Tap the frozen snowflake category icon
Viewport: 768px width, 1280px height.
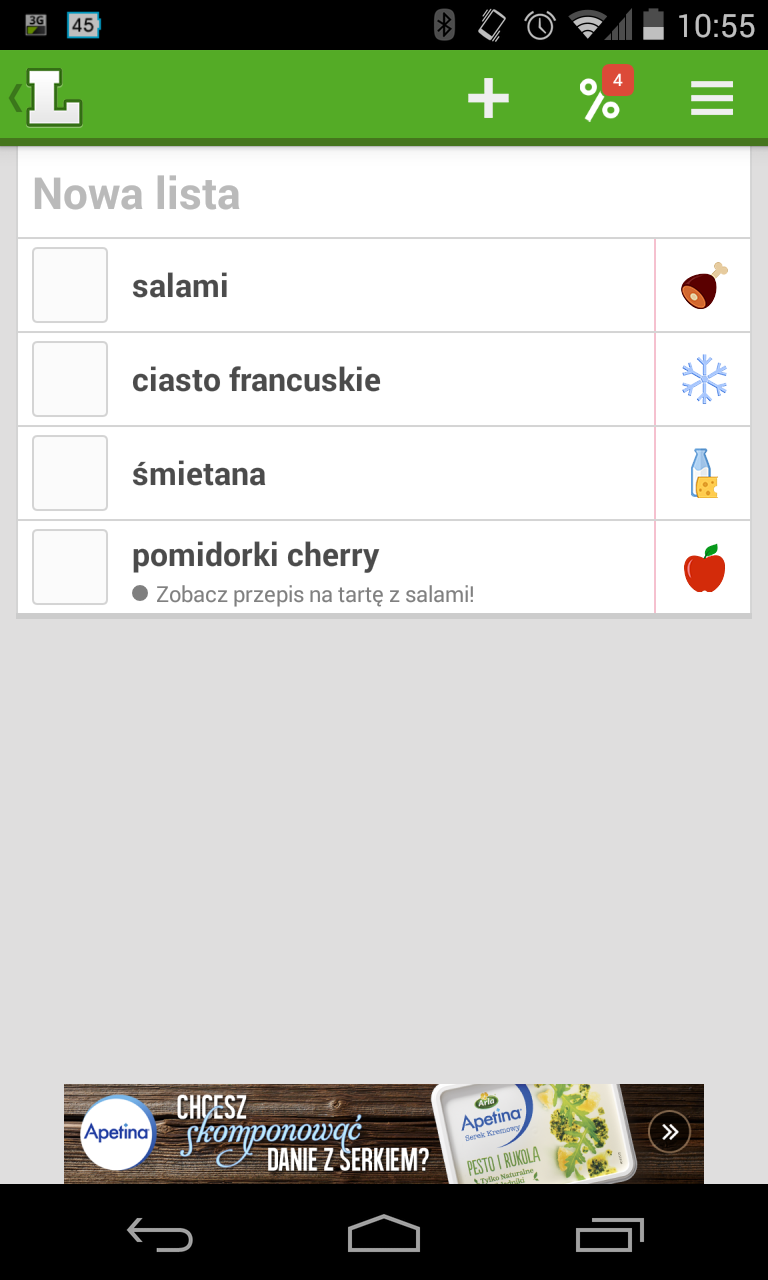point(704,379)
